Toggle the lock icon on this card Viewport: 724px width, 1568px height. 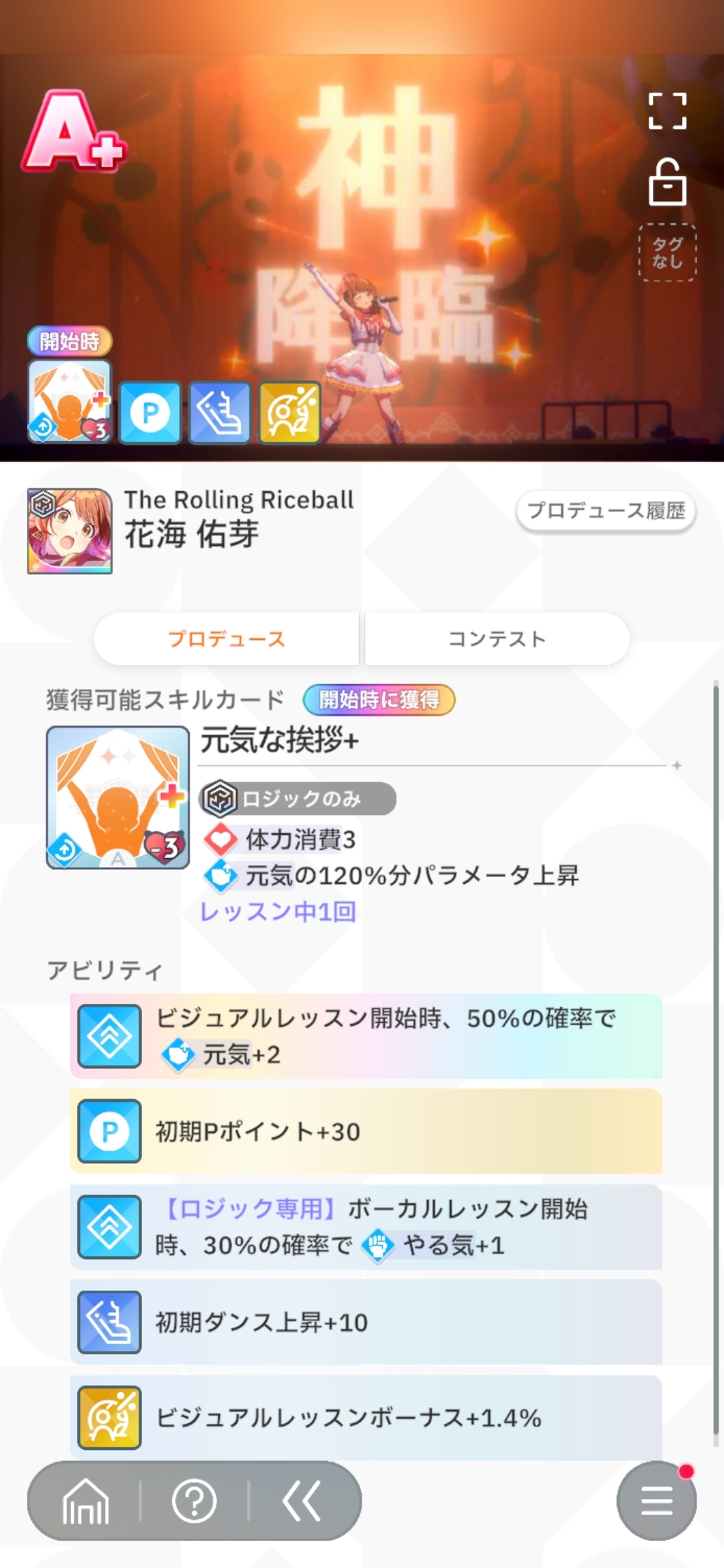point(667,182)
